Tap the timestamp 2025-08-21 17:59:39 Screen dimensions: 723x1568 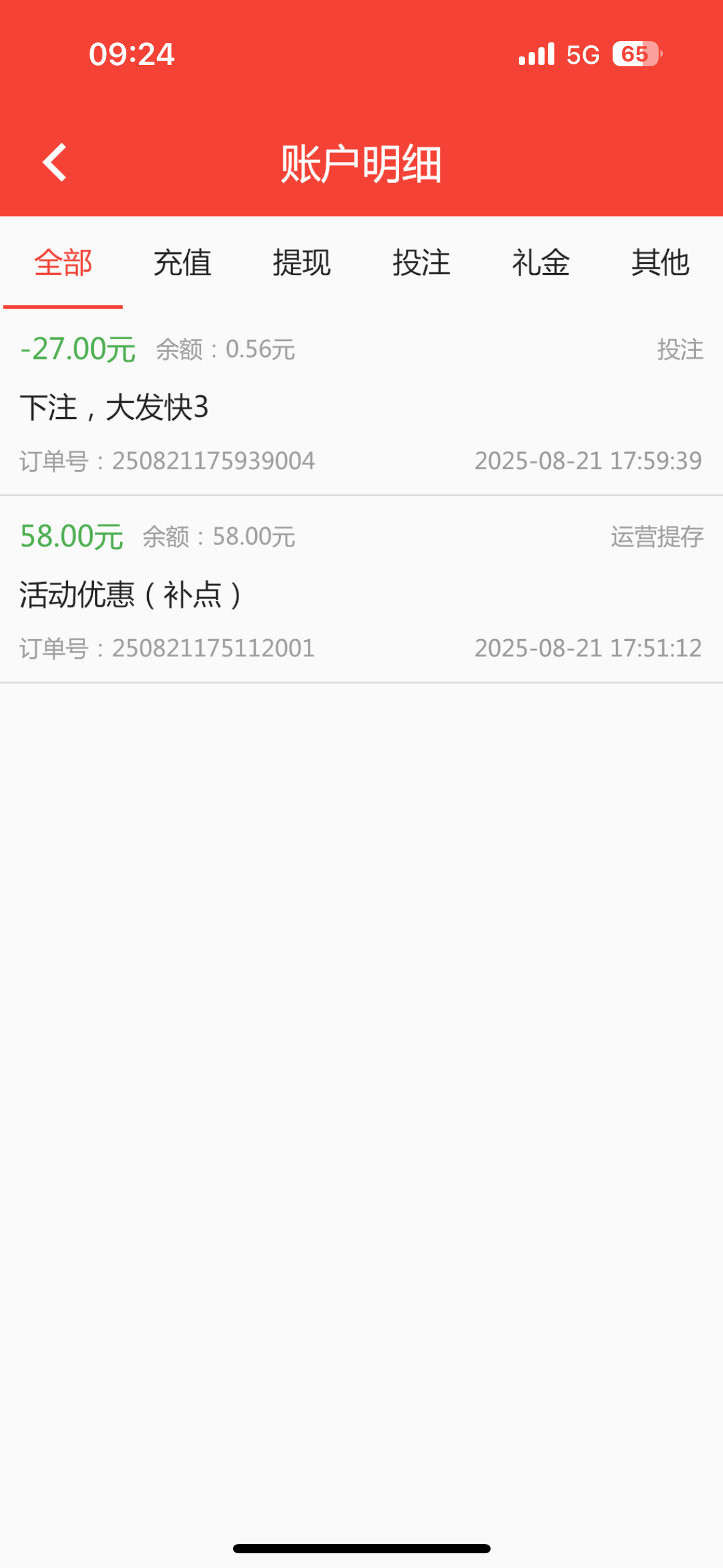click(x=589, y=461)
